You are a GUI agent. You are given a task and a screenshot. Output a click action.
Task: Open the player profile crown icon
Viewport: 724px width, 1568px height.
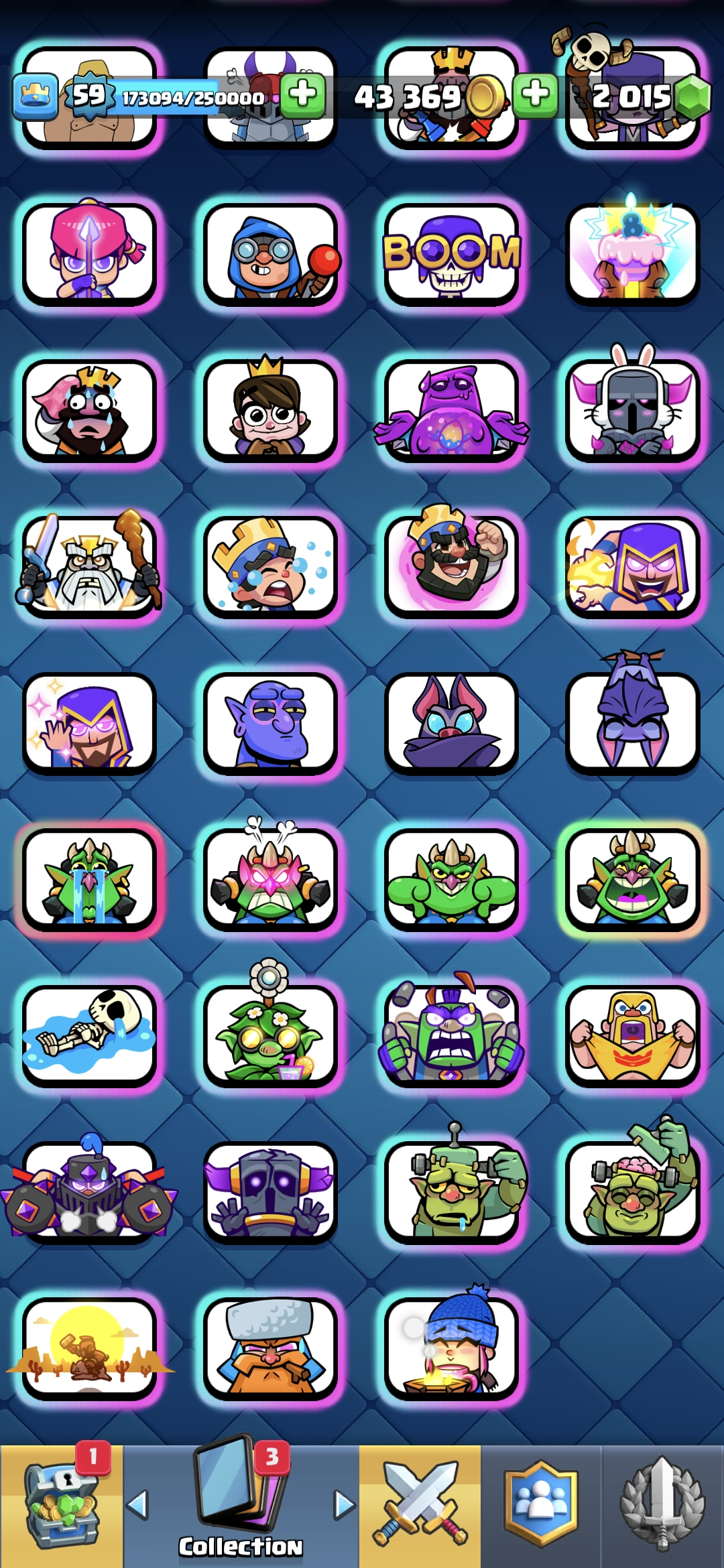35,96
